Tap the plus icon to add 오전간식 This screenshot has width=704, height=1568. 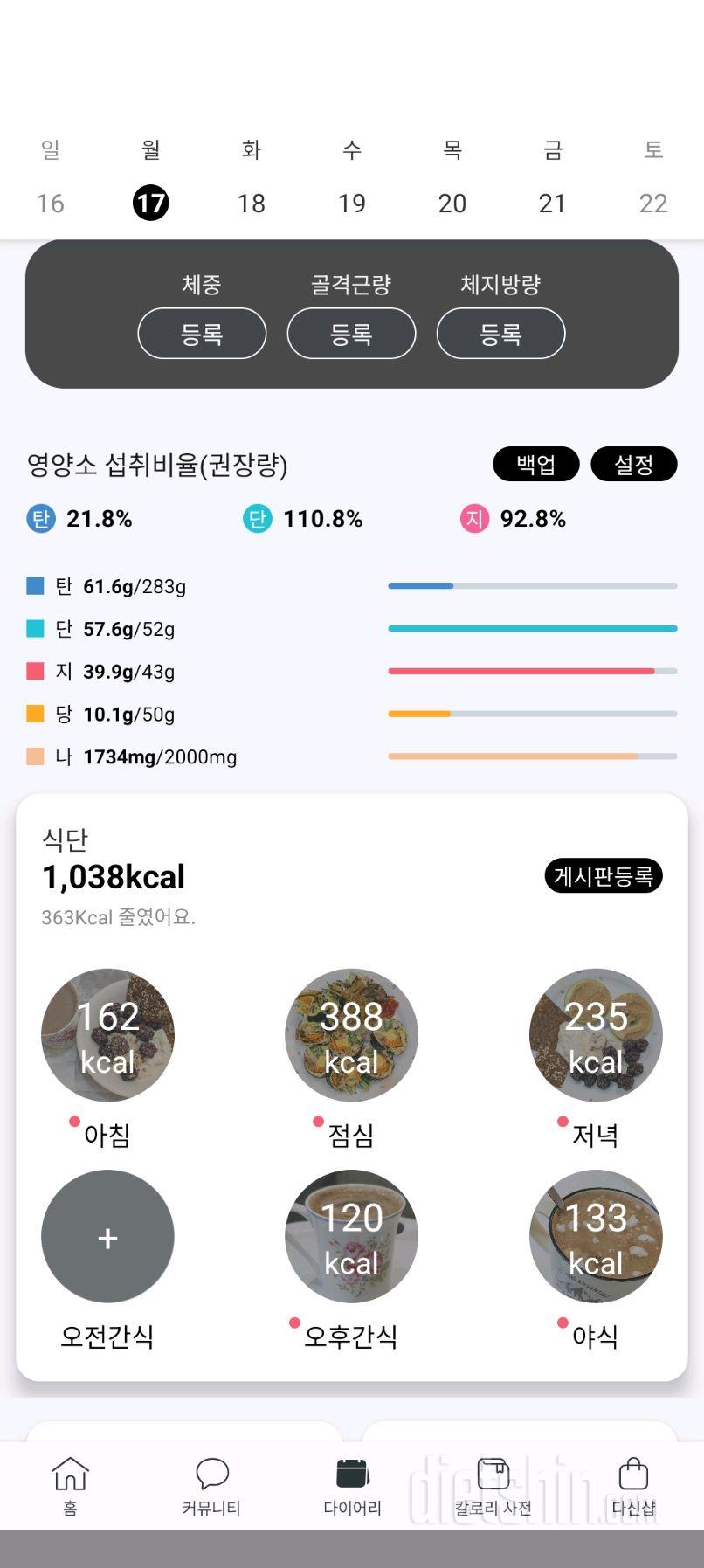coord(107,1237)
